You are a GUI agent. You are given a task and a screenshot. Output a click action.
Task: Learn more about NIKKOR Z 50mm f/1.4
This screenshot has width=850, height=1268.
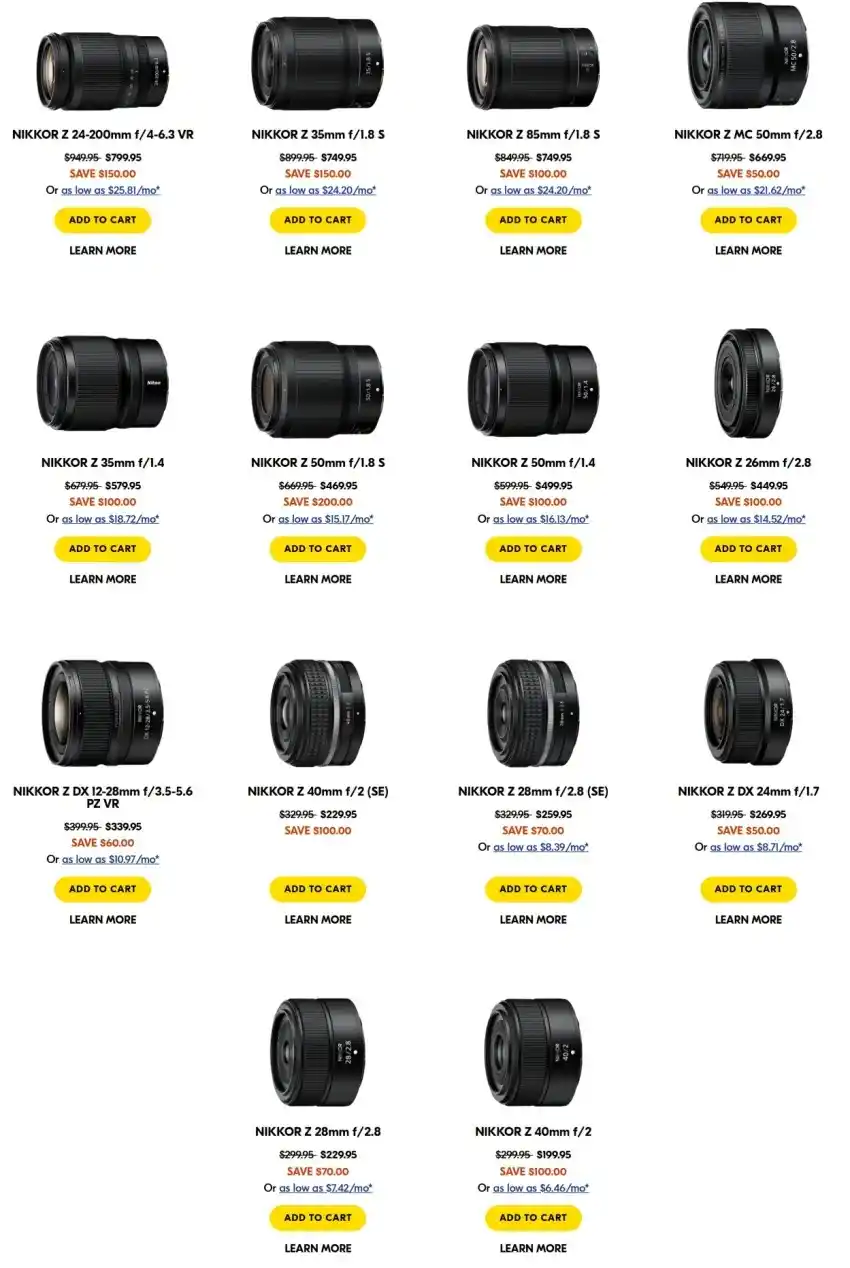533,579
